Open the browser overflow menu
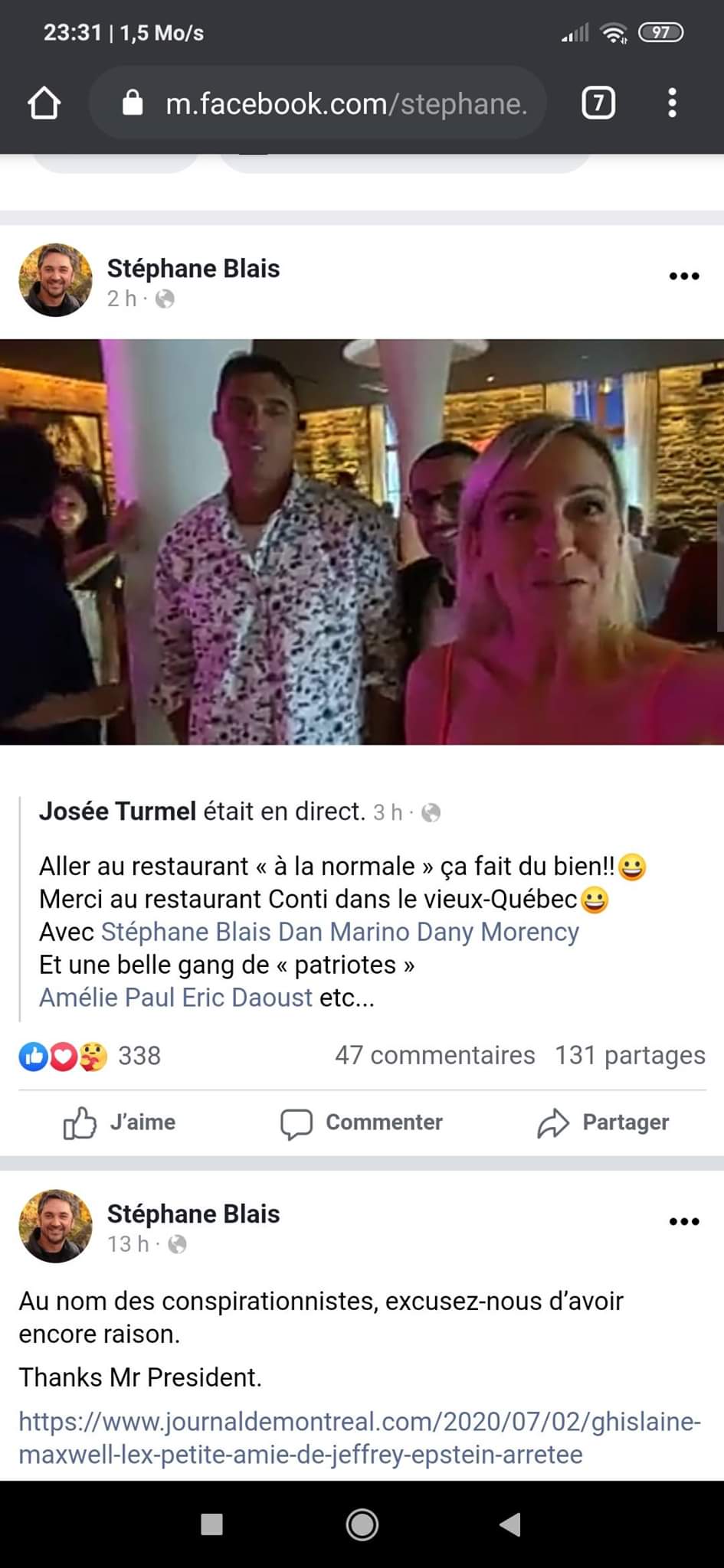 [672, 103]
